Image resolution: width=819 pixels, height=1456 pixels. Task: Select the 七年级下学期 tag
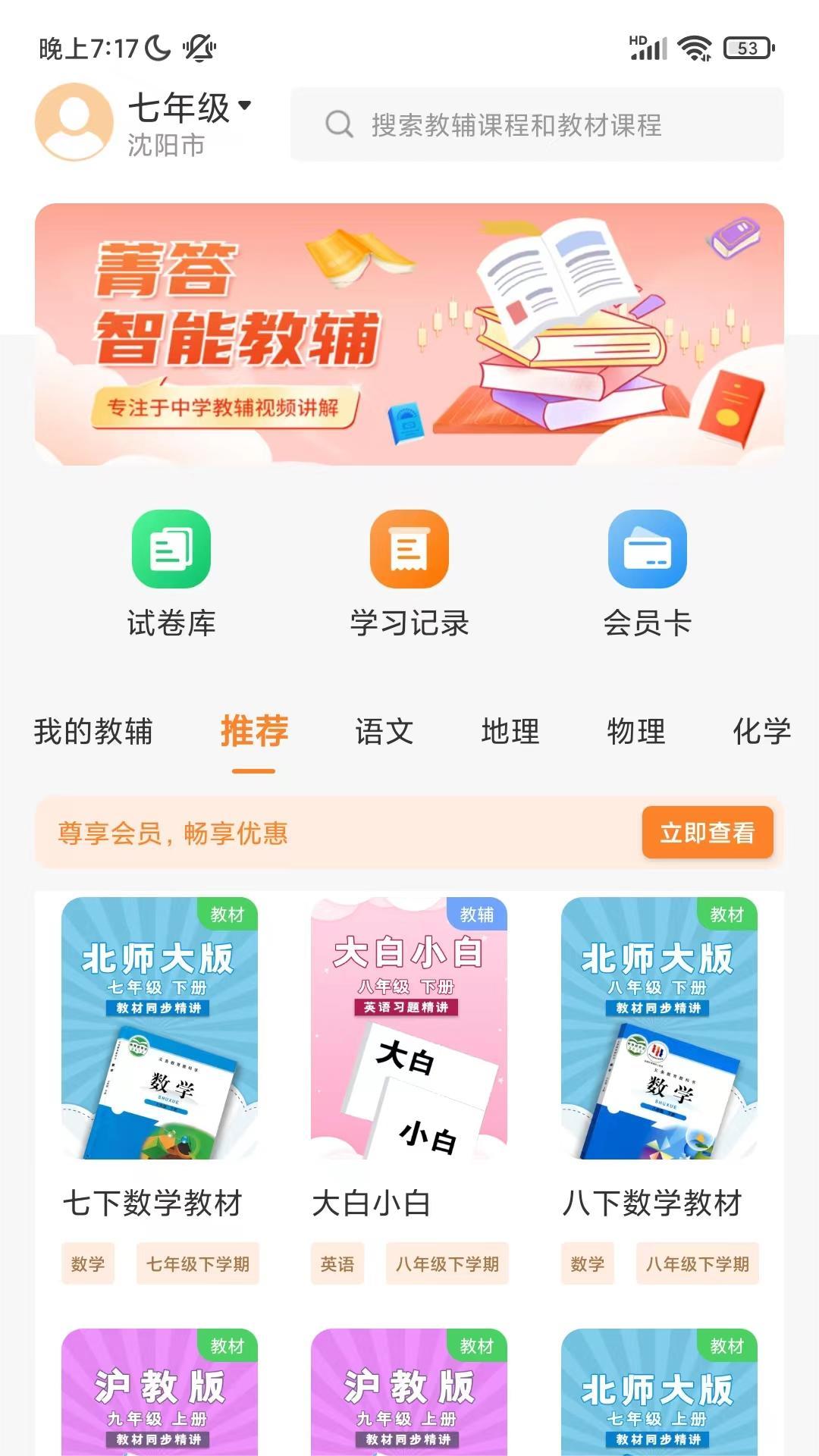tap(199, 1264)
